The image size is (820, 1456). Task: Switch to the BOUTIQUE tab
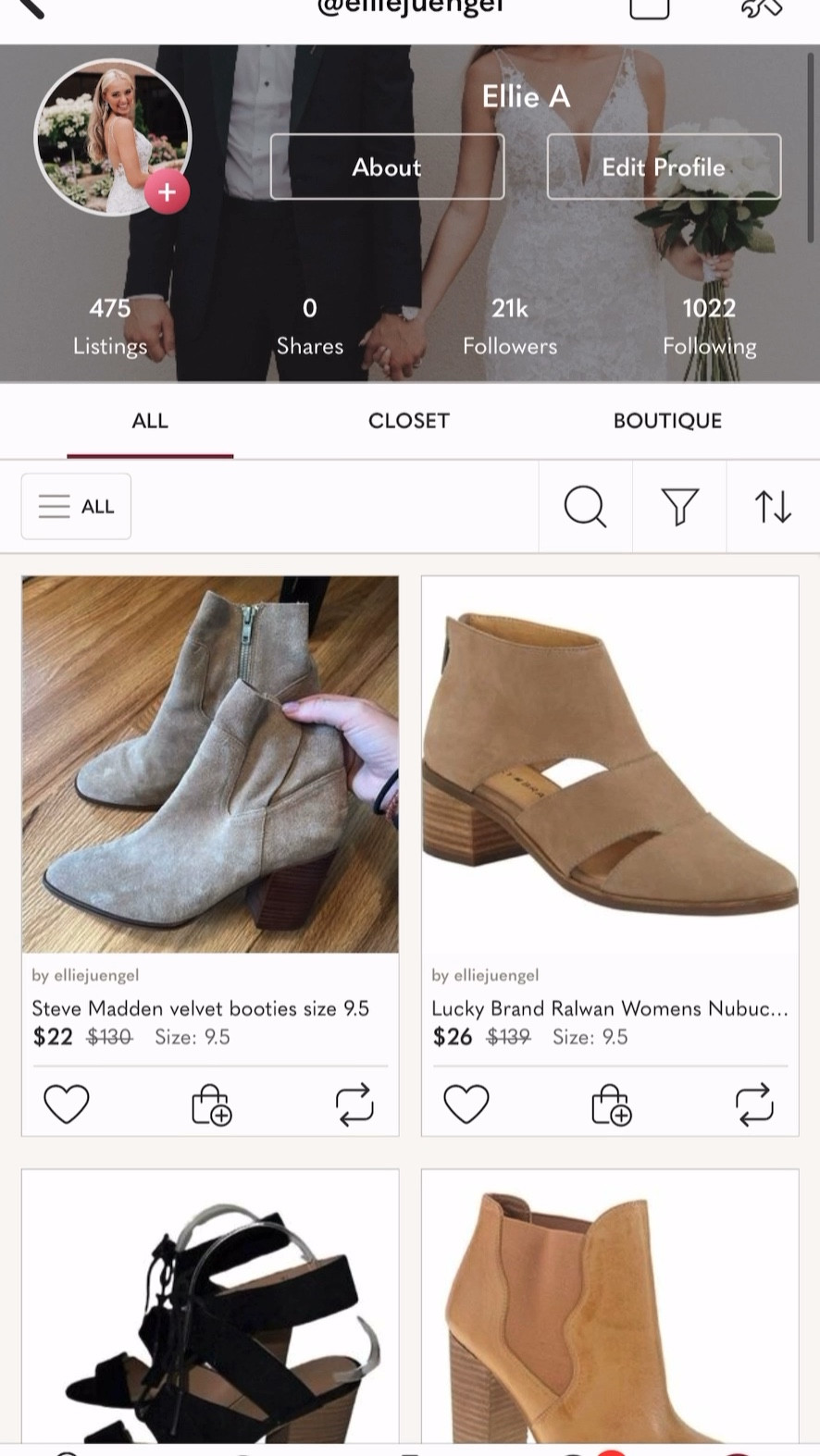(x=667, y=421)
